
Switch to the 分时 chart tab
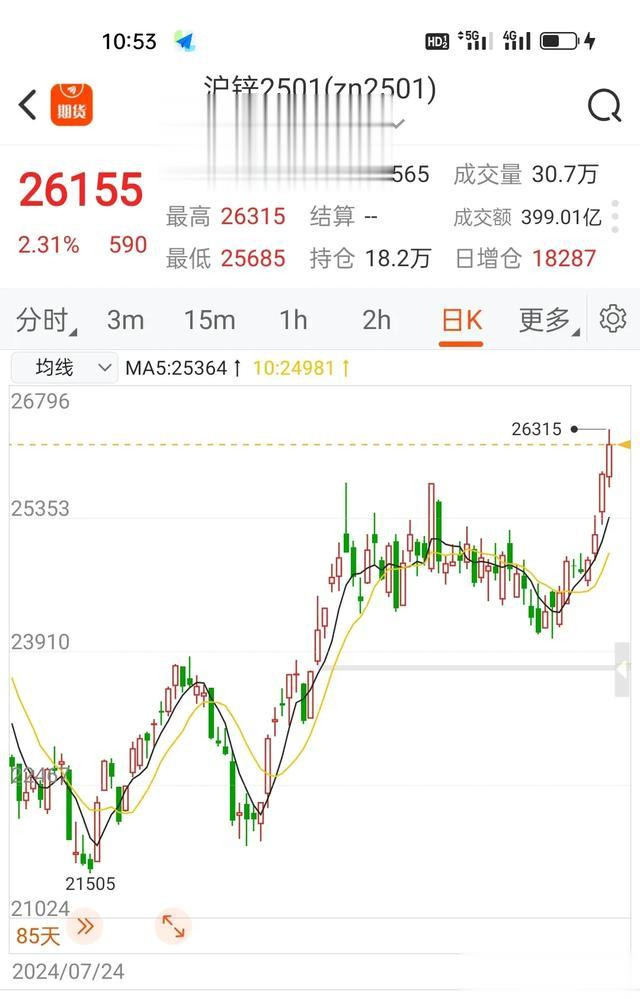tap(43, 320)
